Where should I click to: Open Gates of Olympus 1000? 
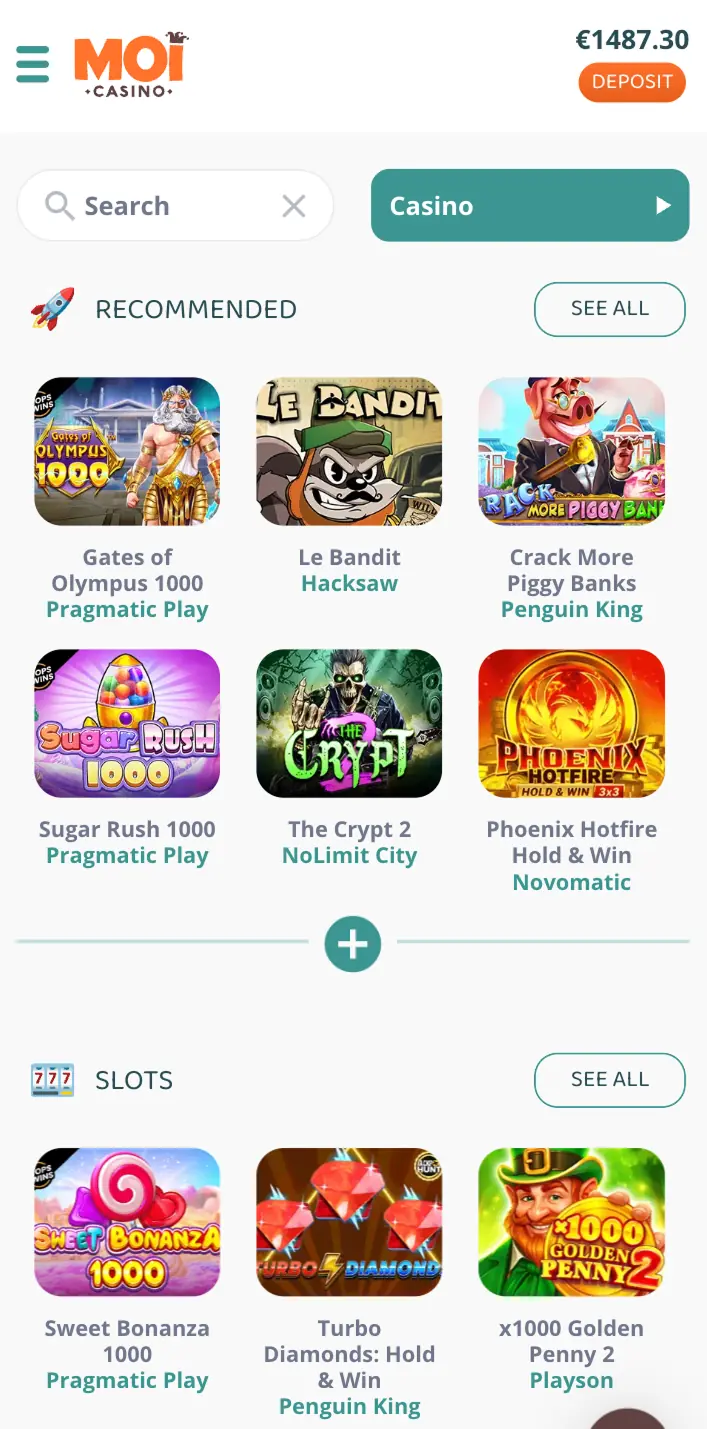click(127, 451)
